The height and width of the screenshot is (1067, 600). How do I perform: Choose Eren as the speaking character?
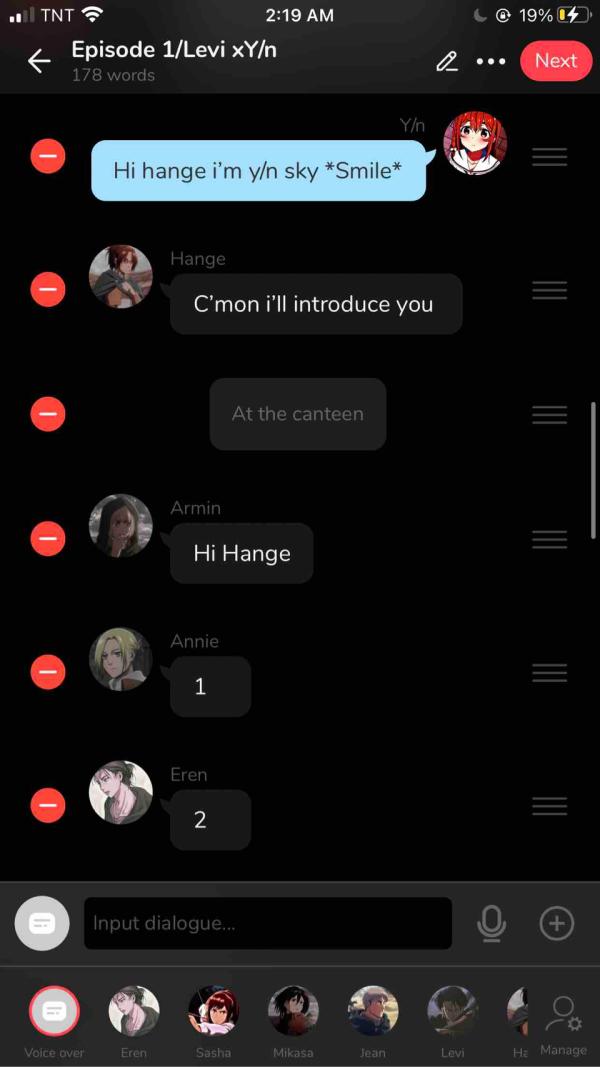pos(134,1011)
